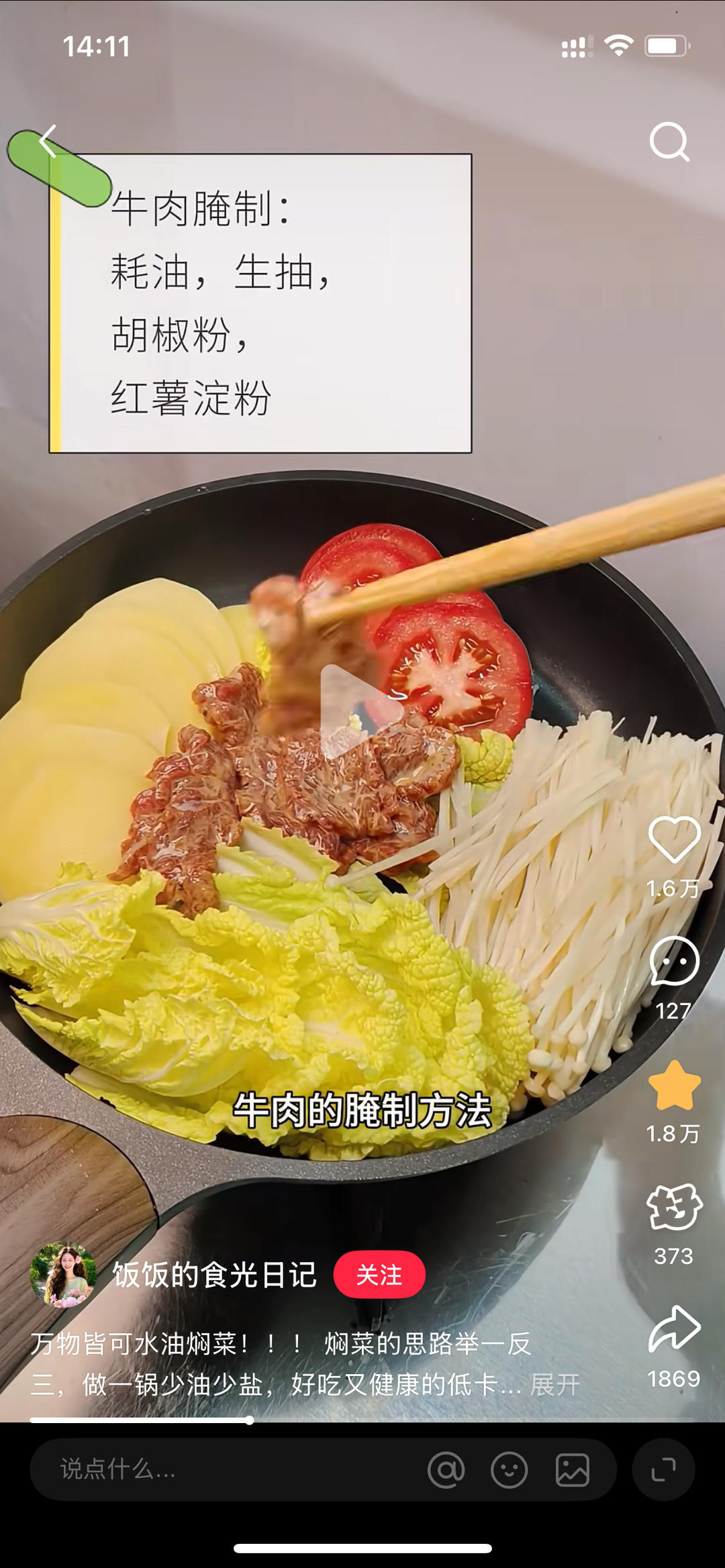The image size is (725, 1568).
Task: Expand the caption with 展开
Action: (x=555, y=1385)
